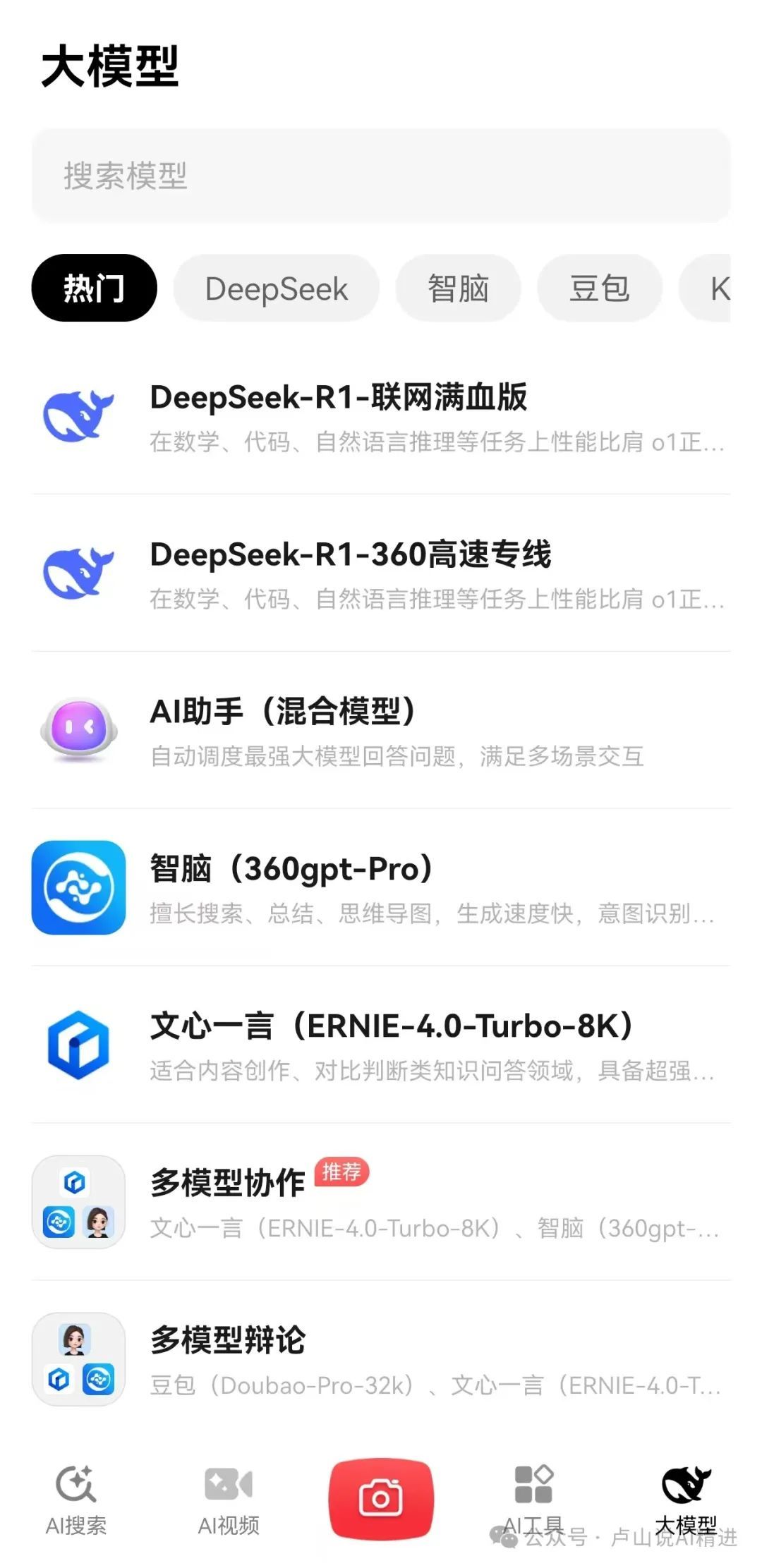Open 多模型协作 with 推荐 badge
This screenshot has height=1568, width=762.
381,1203
